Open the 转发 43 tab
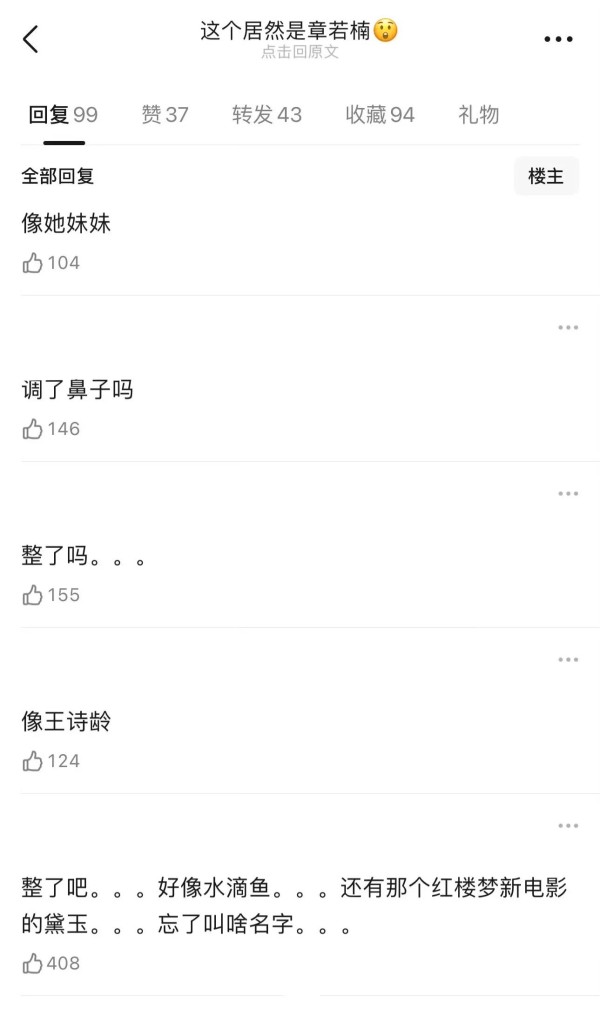This screenshot has height=1009, width=600. coord(267,115)
